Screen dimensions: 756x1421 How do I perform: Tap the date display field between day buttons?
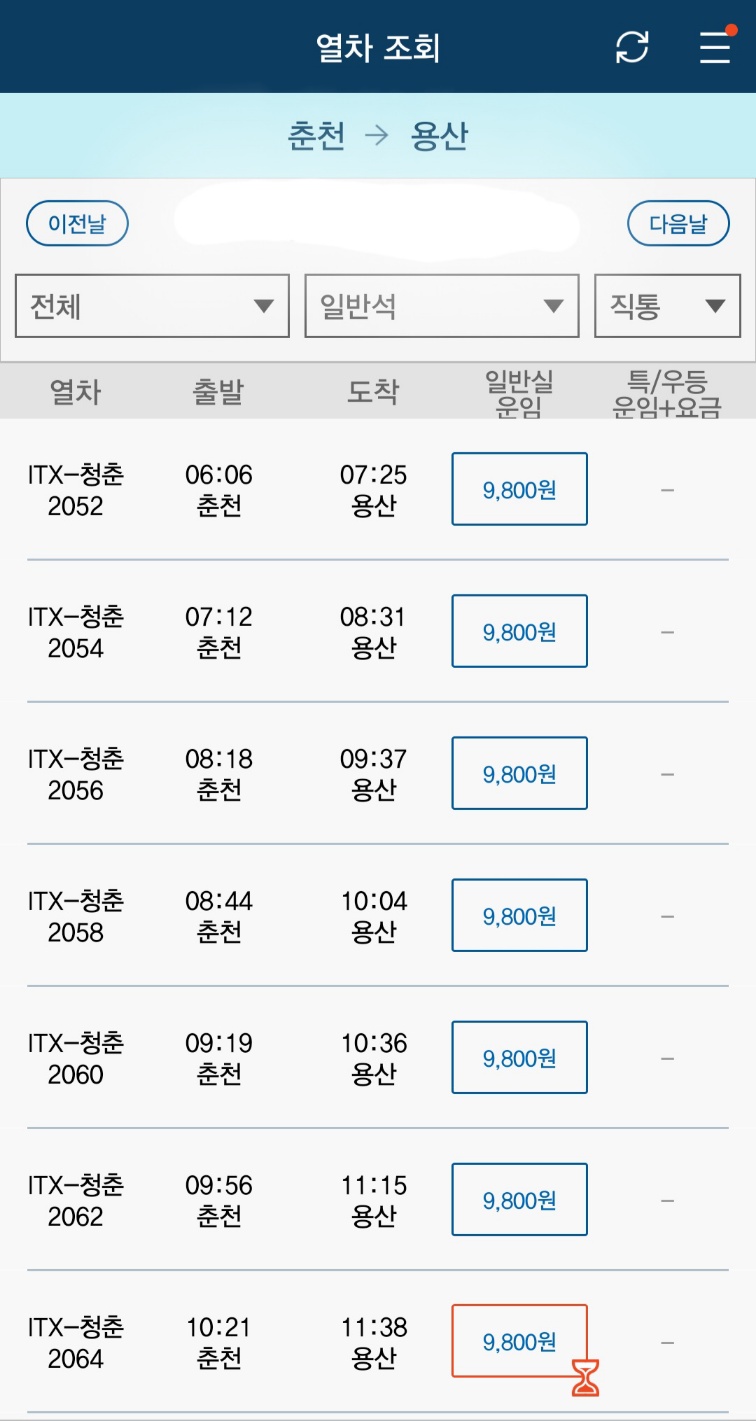(x=378, y=223)
